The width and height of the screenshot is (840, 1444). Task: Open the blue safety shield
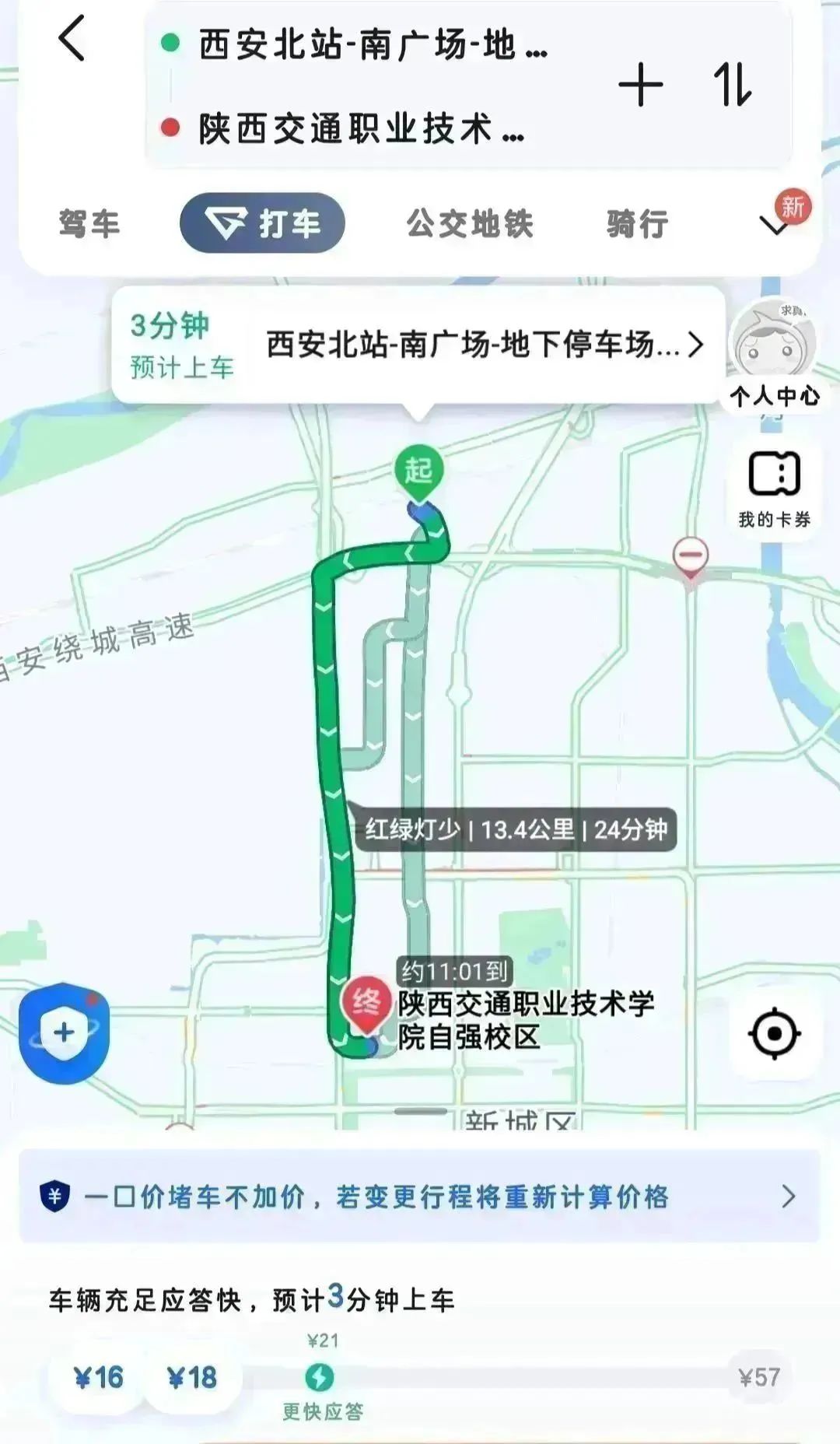65,1033
